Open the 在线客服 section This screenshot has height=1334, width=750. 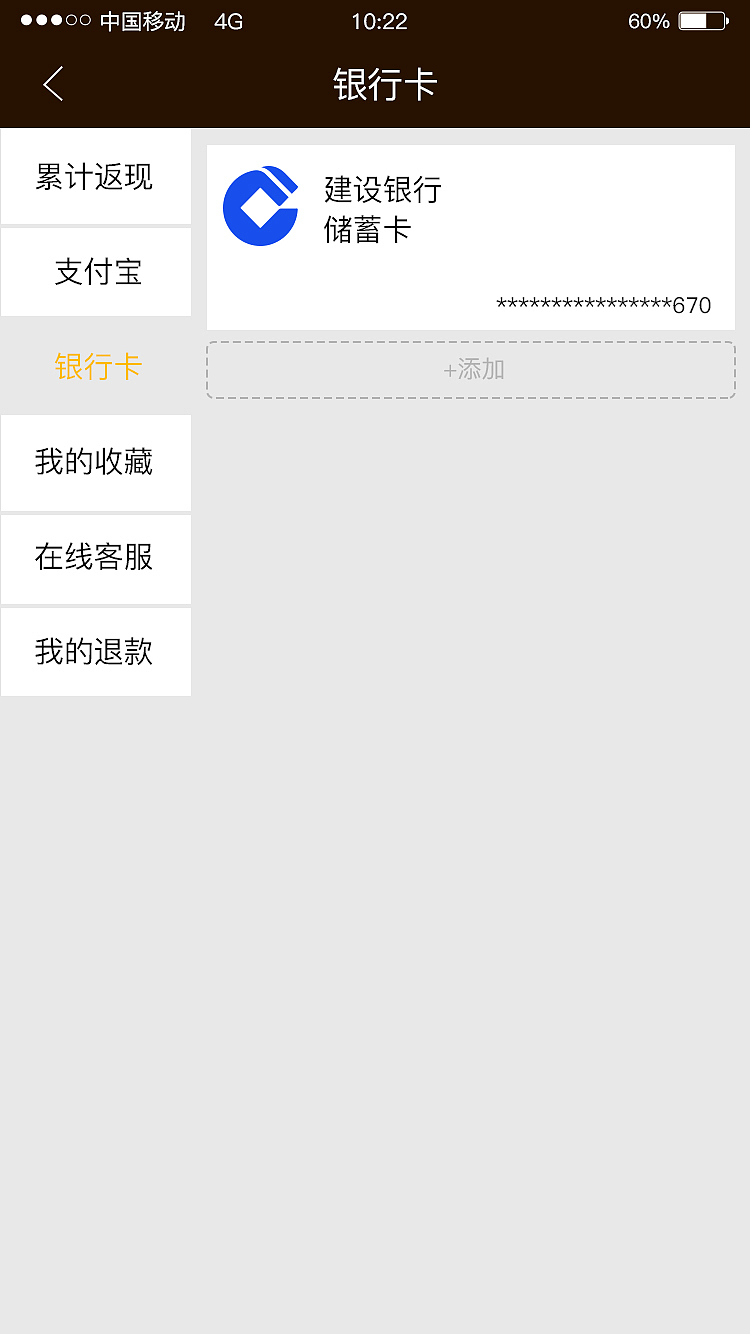[x=97, y=559]
